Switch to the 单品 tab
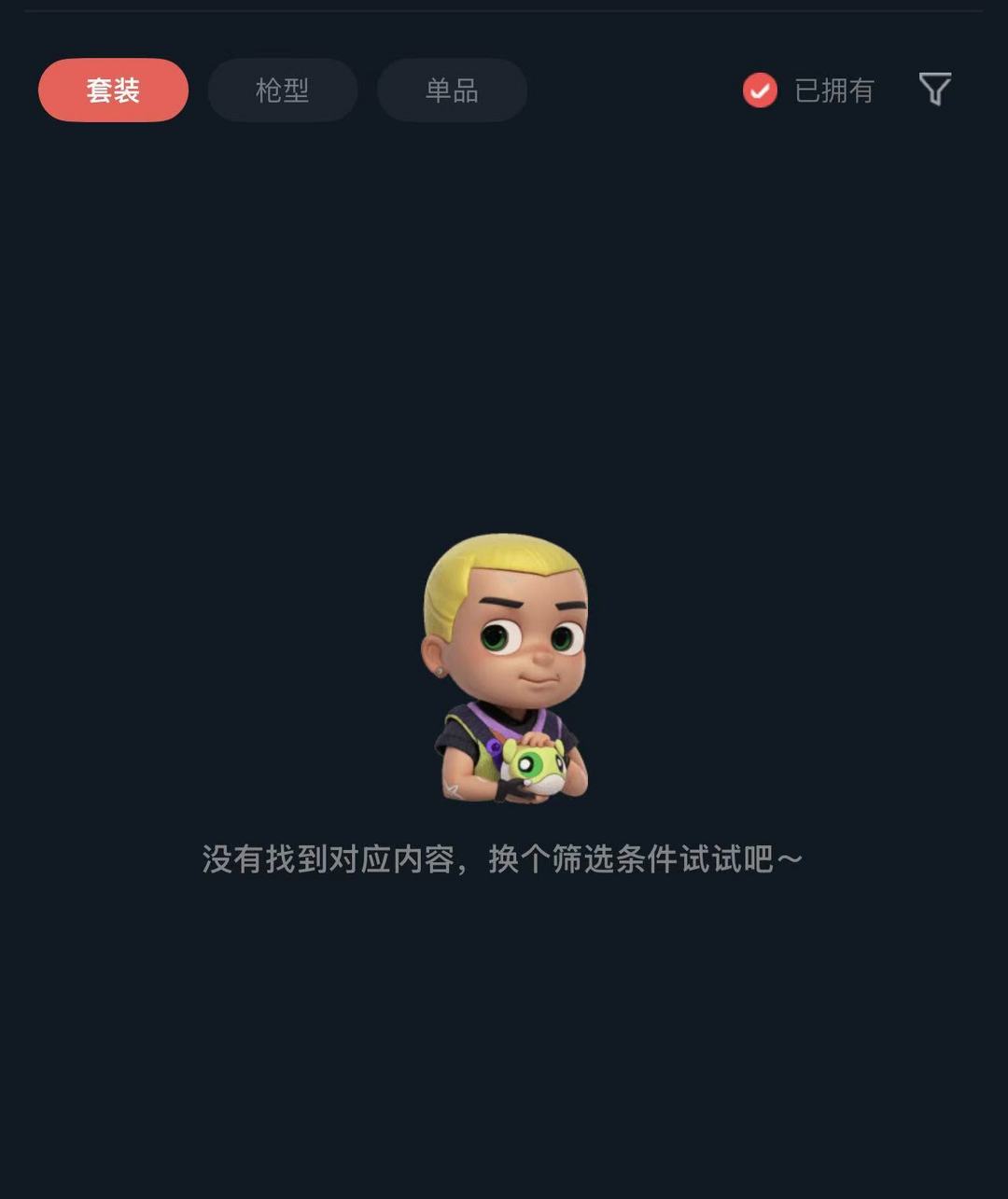Image resolution: width=1008 pixels, height=1199 pixels. pyautogui.click(x=453, y=91)
